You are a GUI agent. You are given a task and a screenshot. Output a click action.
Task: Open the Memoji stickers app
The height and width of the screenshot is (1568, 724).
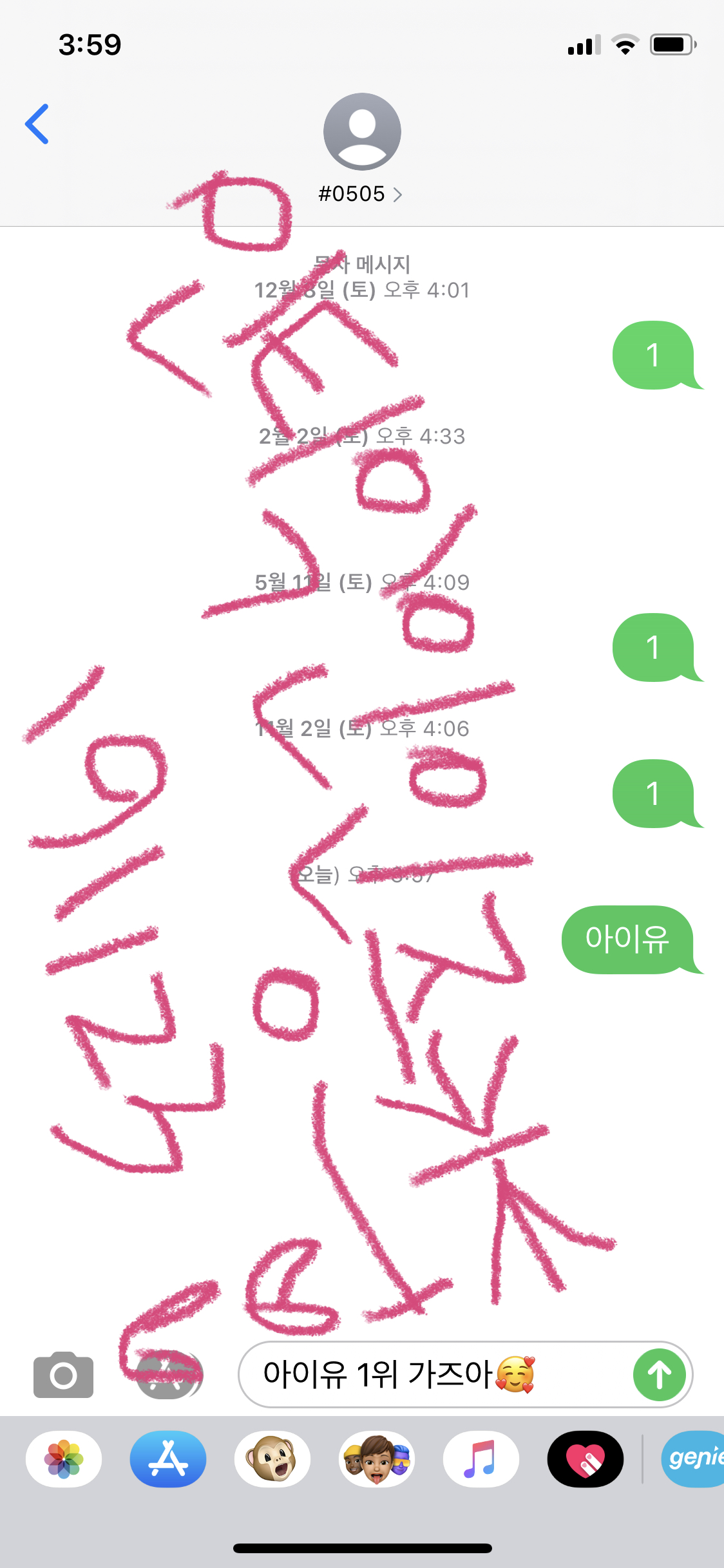[377, 1459]
